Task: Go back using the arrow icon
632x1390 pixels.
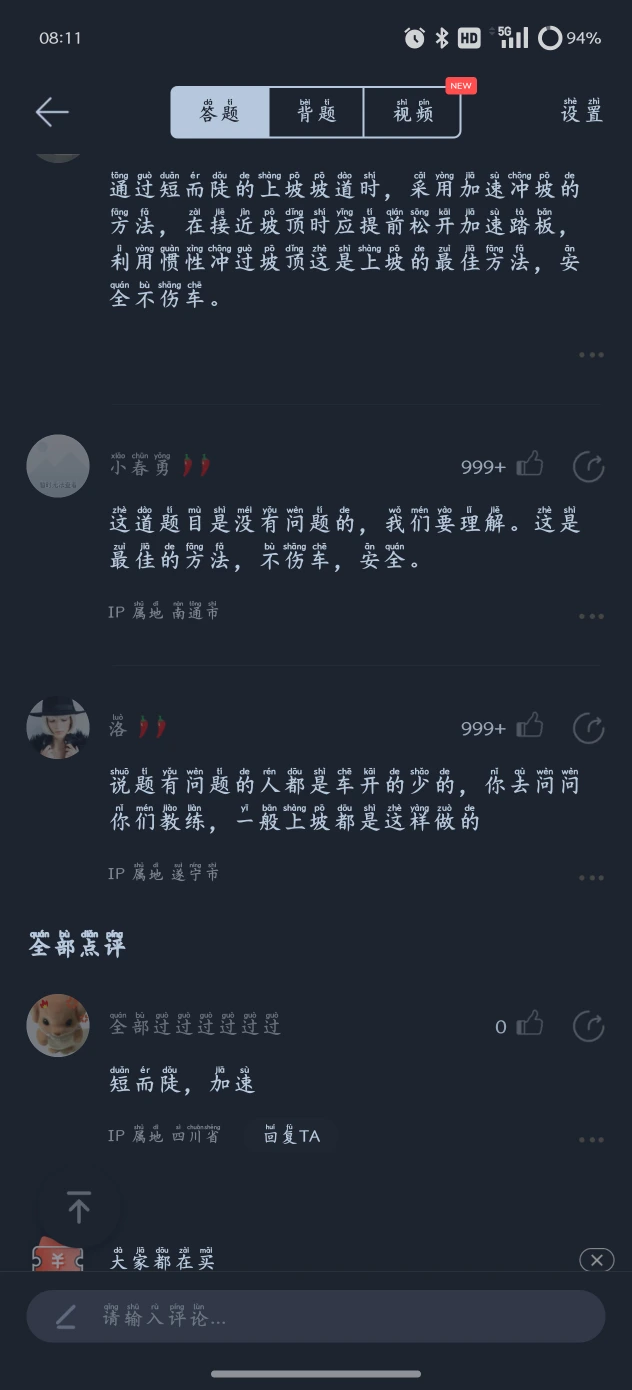Action: point(52,112)
